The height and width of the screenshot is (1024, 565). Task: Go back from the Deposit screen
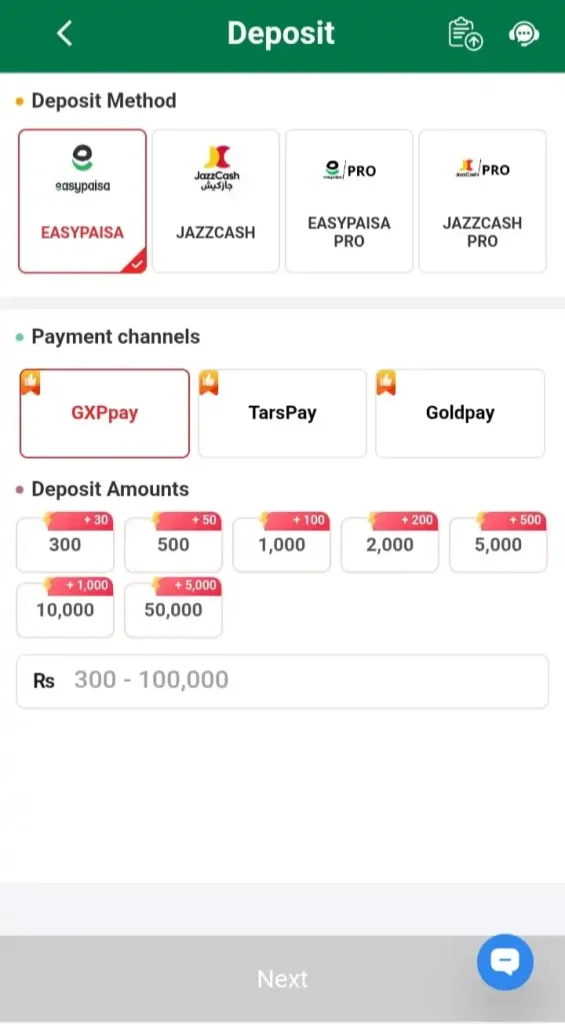(x=65, y=33)
